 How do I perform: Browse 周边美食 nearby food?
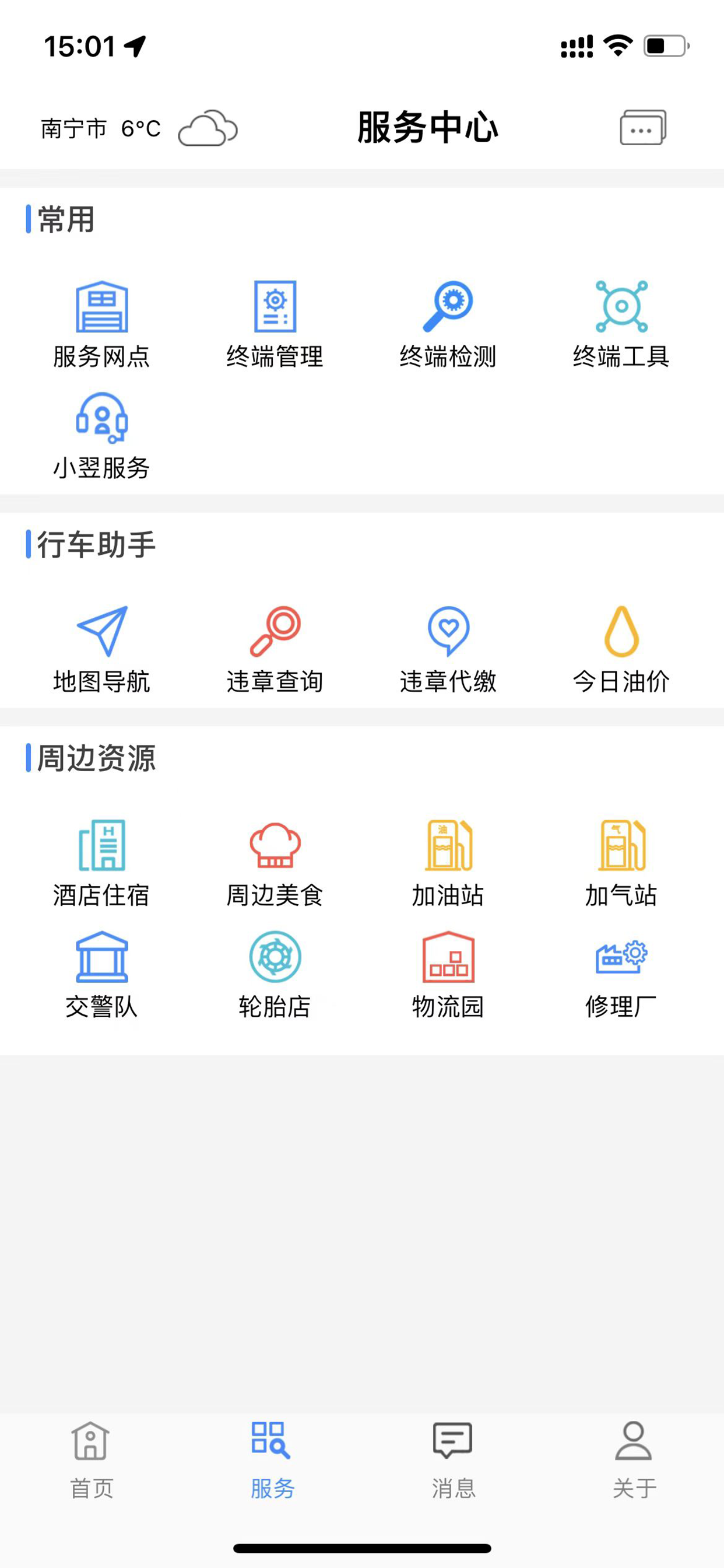275,863
